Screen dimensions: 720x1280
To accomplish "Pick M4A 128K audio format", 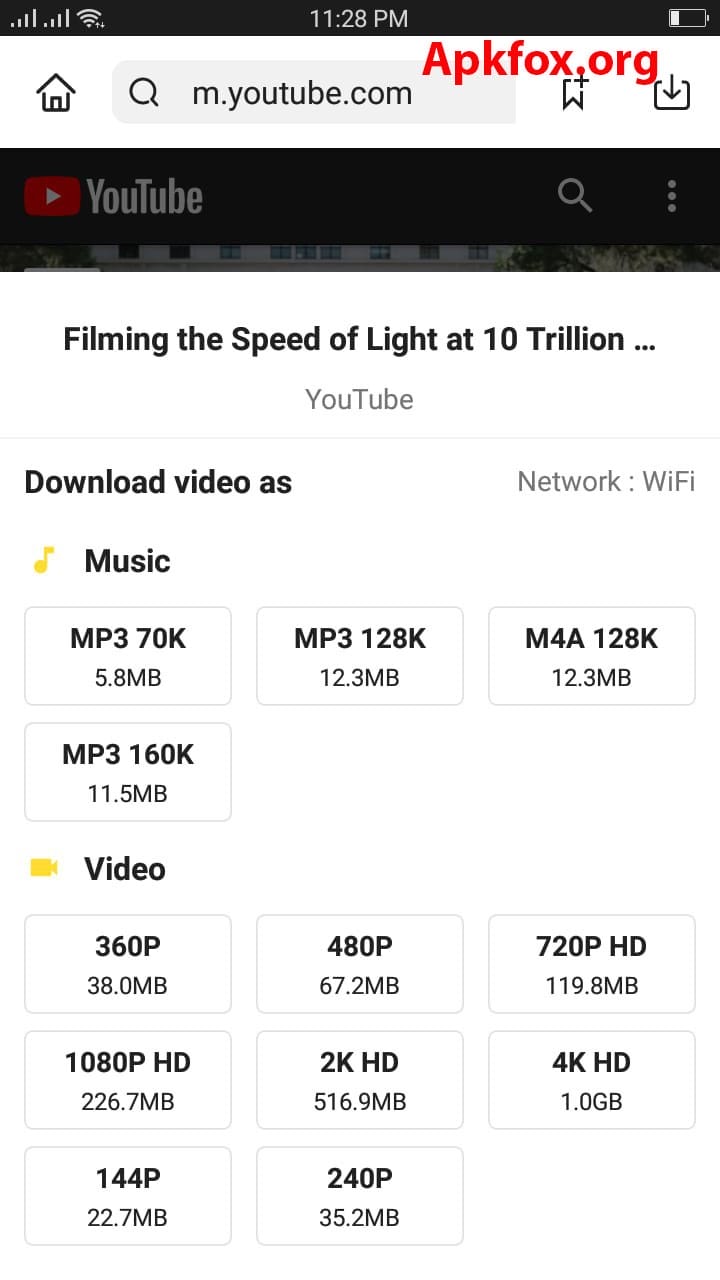I will tap(592, 656).
